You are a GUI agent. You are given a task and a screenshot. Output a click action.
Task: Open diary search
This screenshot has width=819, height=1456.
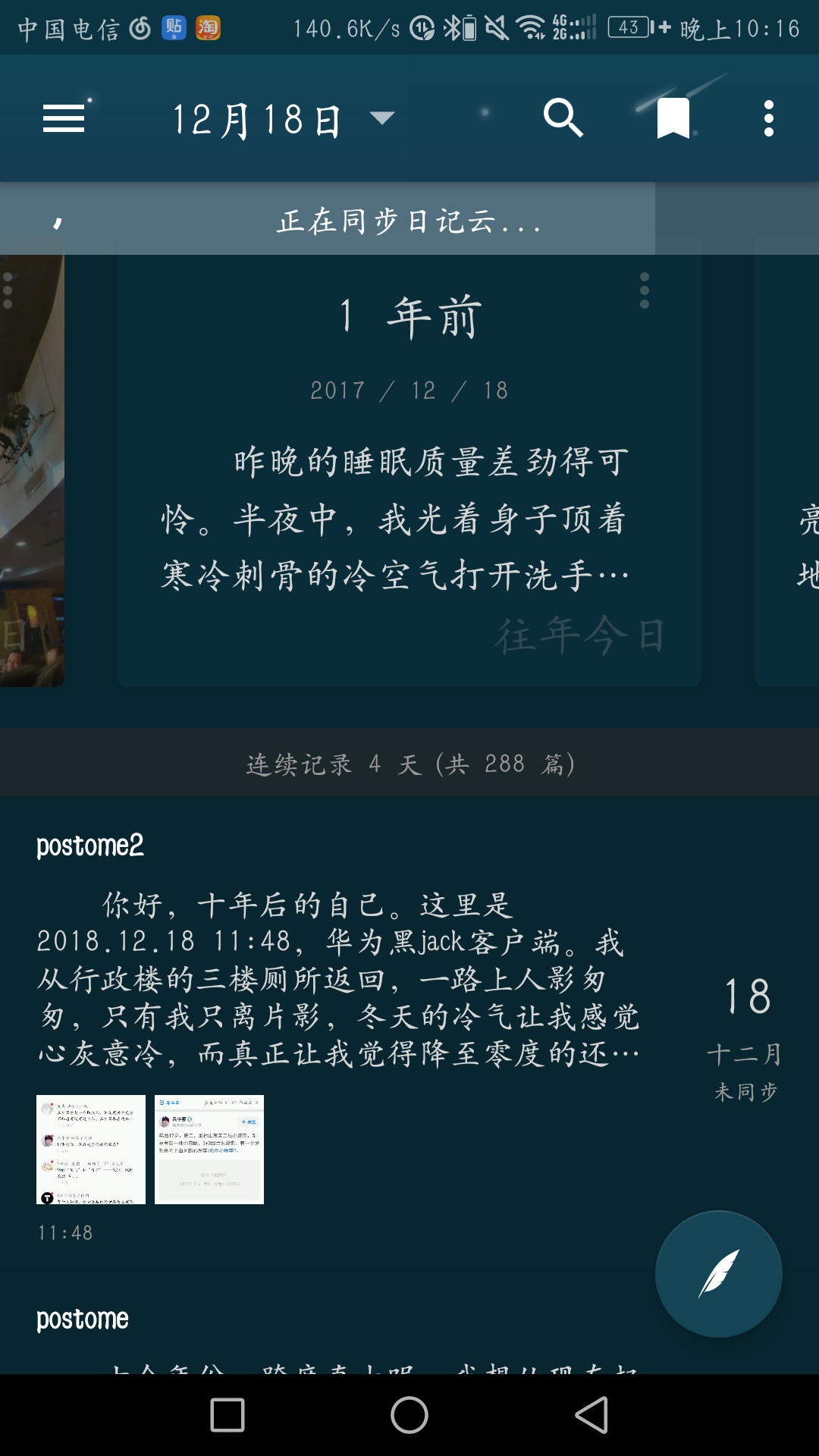[x=563, y=118]
